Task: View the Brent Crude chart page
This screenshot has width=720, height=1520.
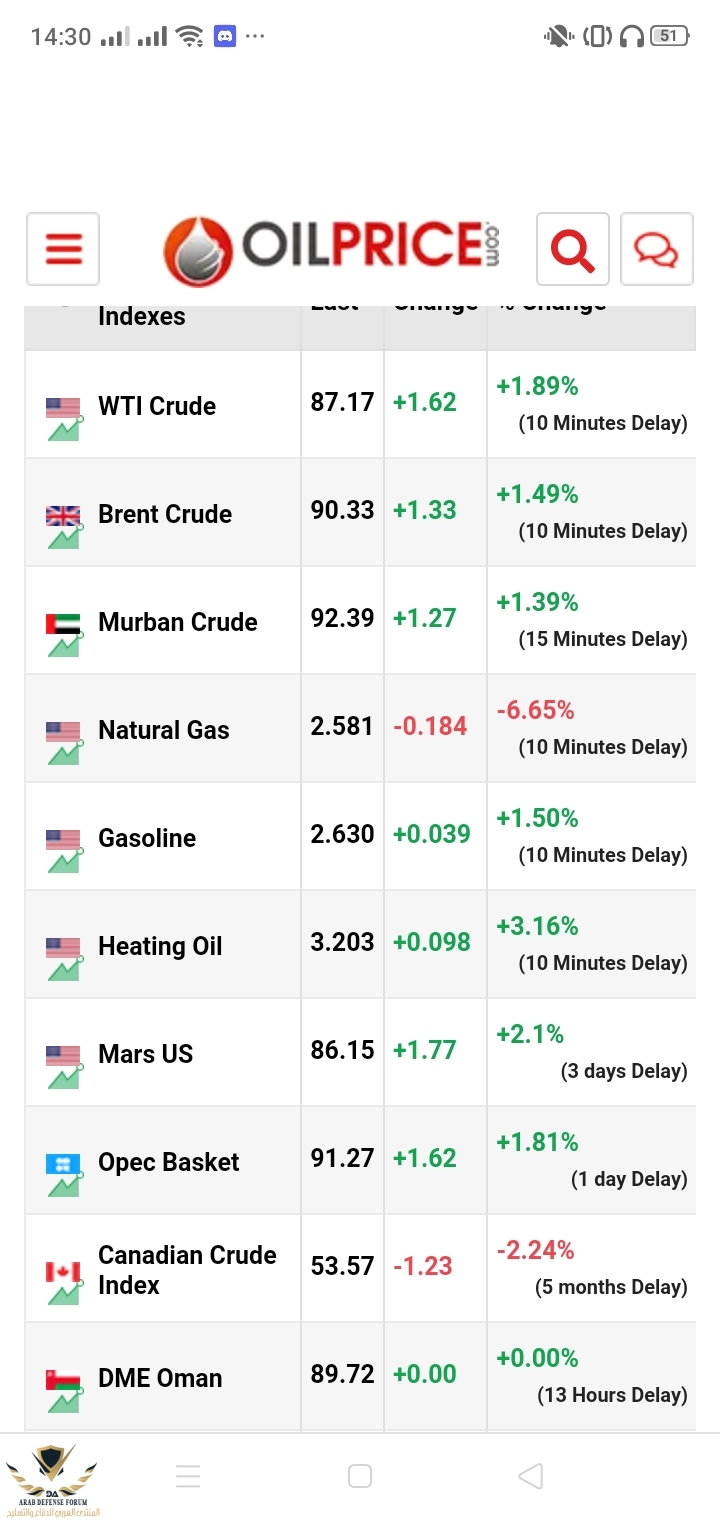Action: [165, 514]
